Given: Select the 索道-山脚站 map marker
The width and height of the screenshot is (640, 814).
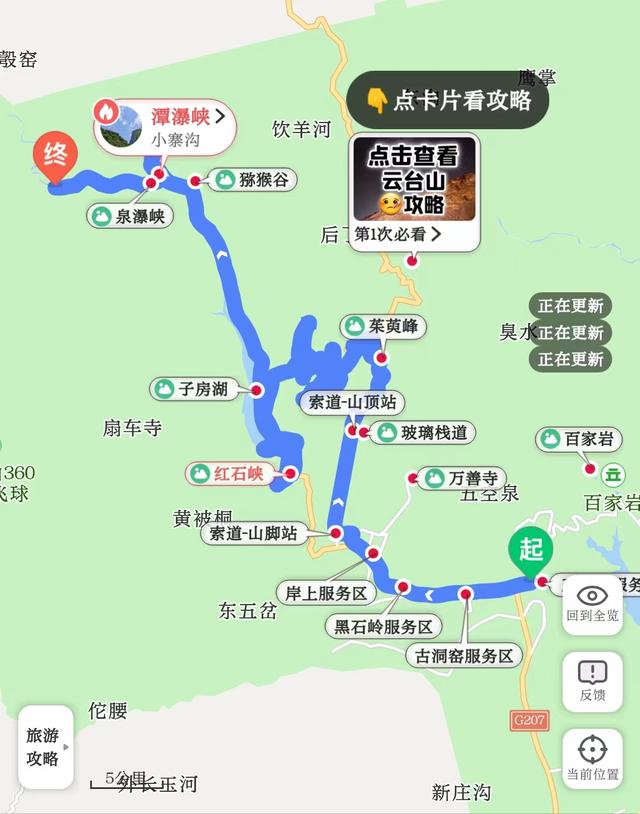Looking at the screenshot, I should pyautogui.click(x=253, y=533).
